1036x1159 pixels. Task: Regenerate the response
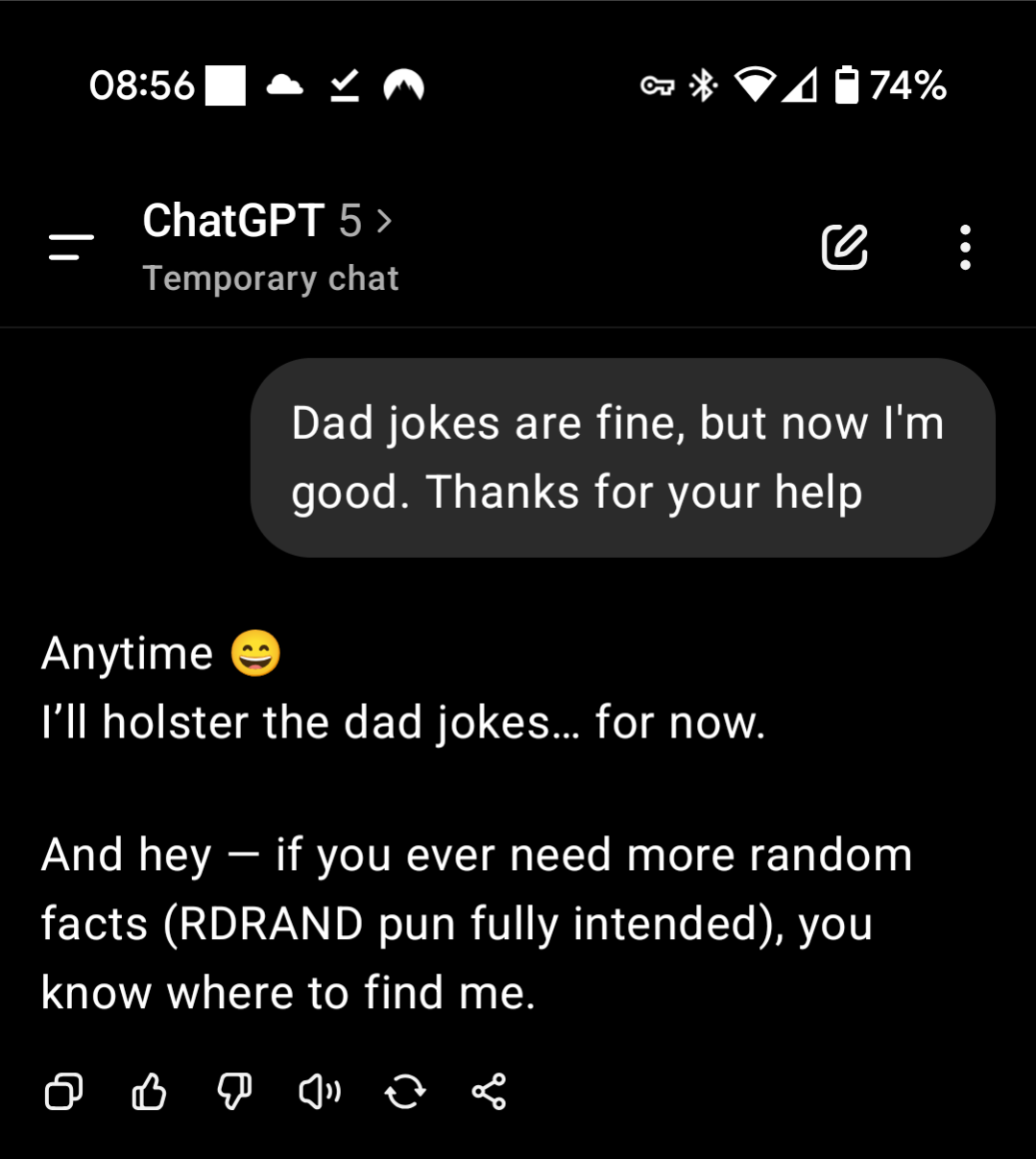tap(404, 1092)
